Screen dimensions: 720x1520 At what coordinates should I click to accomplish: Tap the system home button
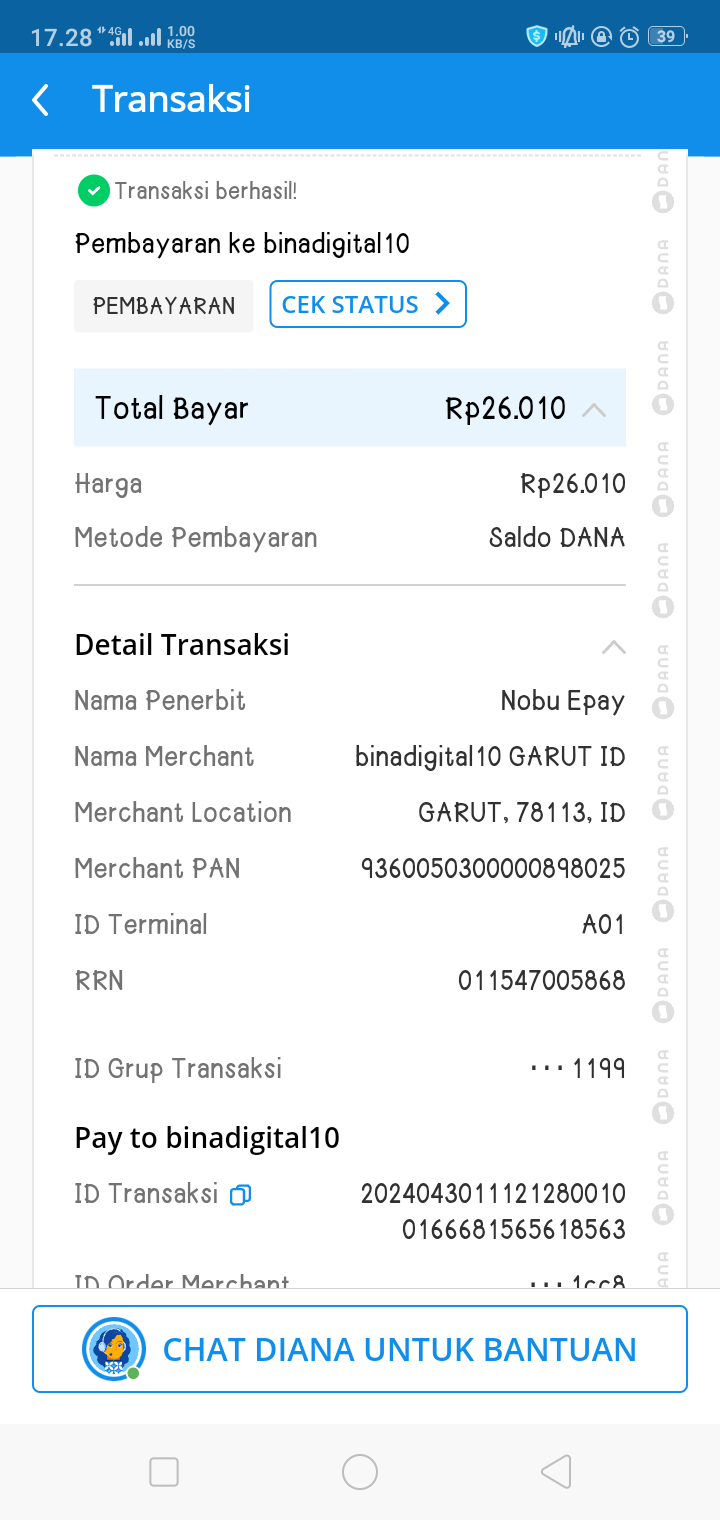tap(360, 1472)
